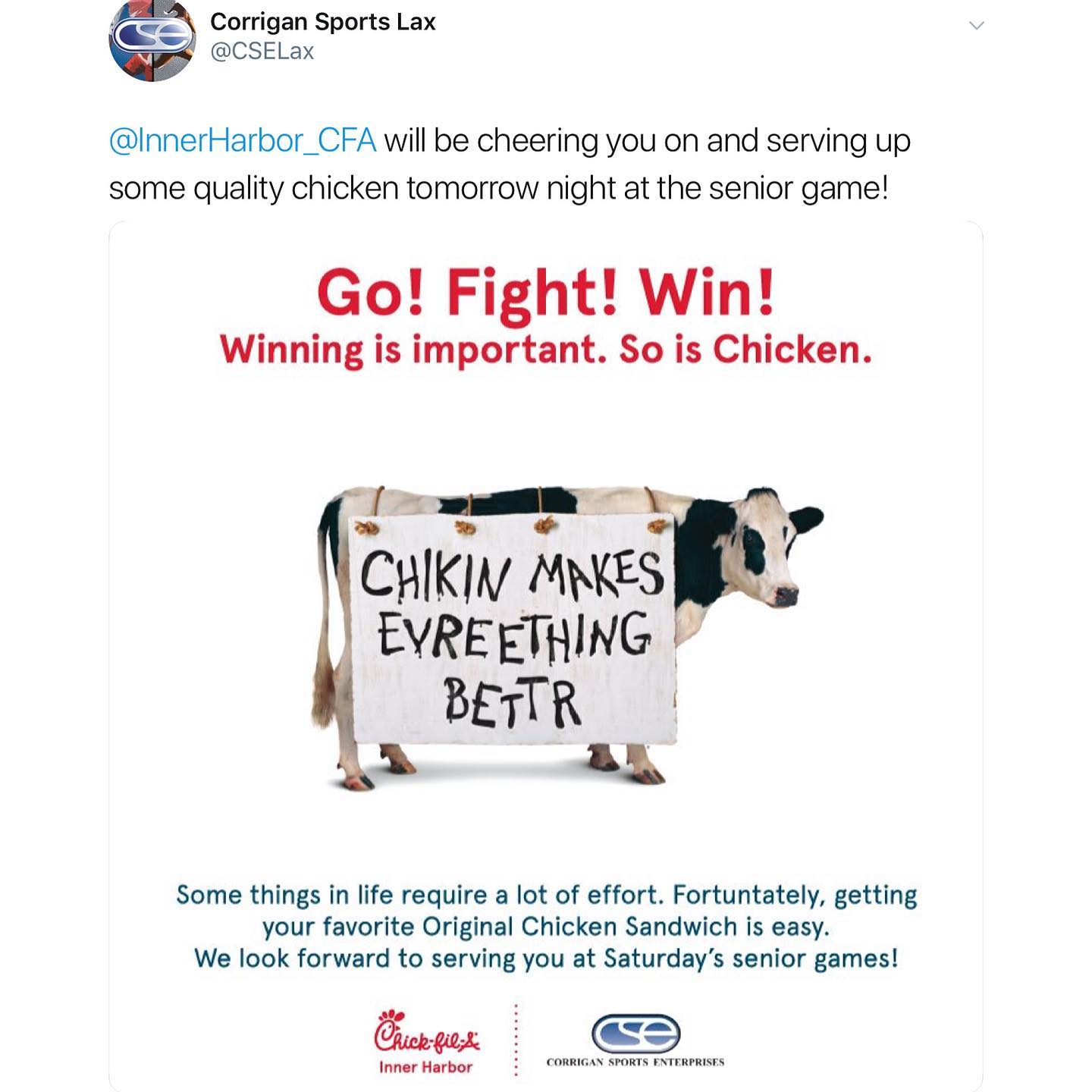Image resolution: width=1092 pixels, height=1092 pixels.
Task: Open the @InnerHarbor_CFA mention link
Action: tap(243, 141)
